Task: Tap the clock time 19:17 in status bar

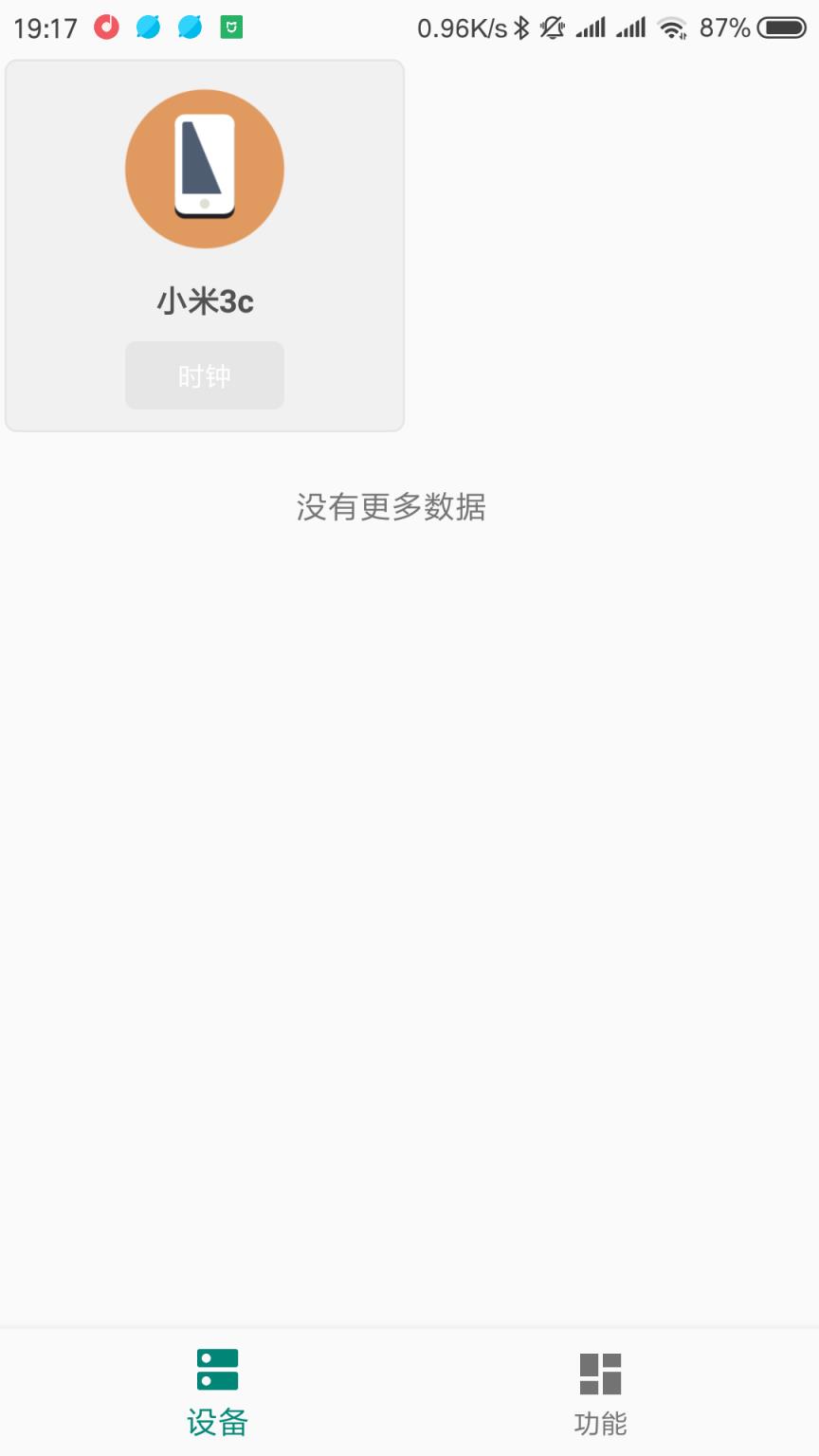Action: [44, 27]
